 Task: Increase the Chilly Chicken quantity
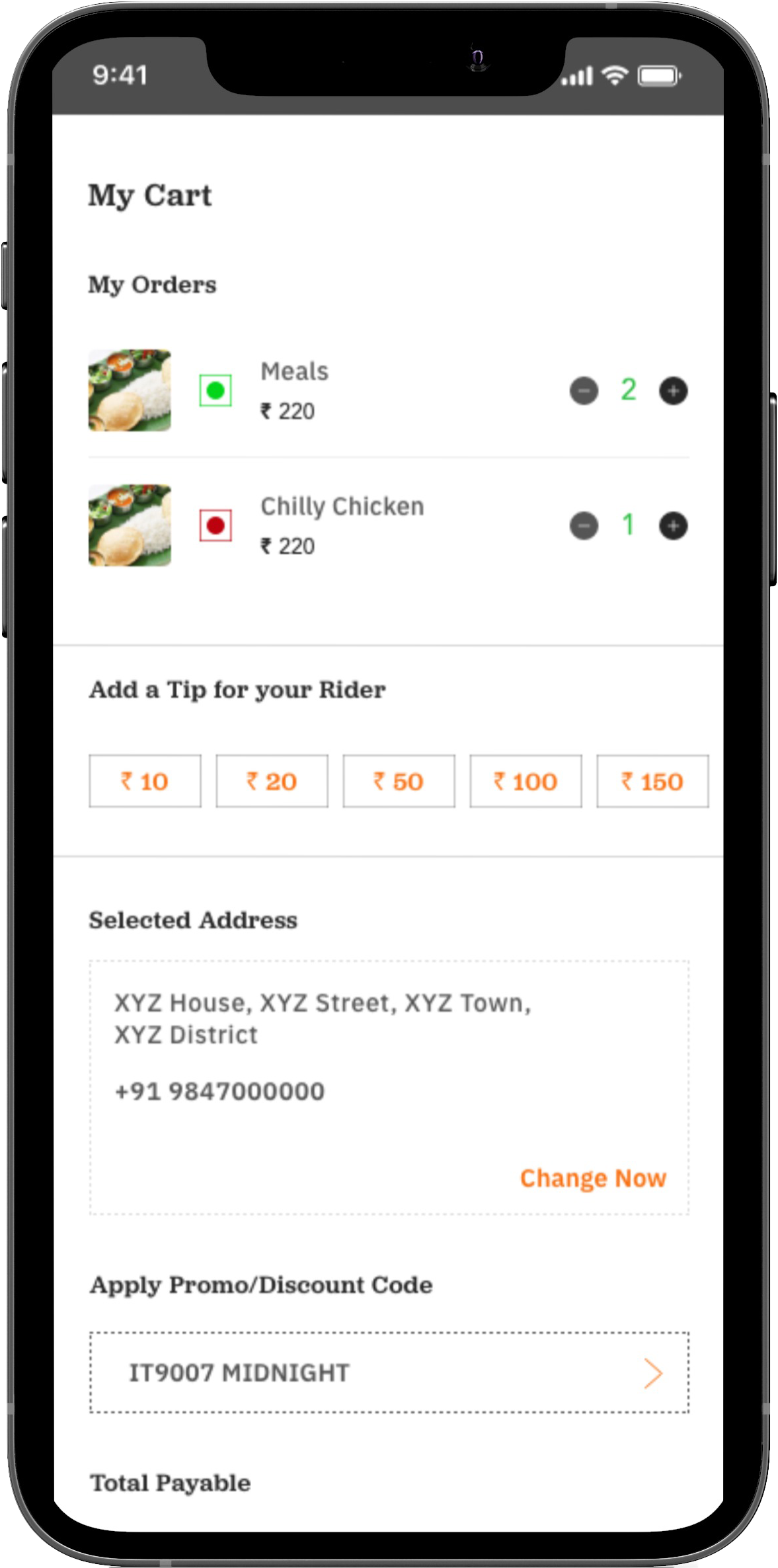(673, 525)
